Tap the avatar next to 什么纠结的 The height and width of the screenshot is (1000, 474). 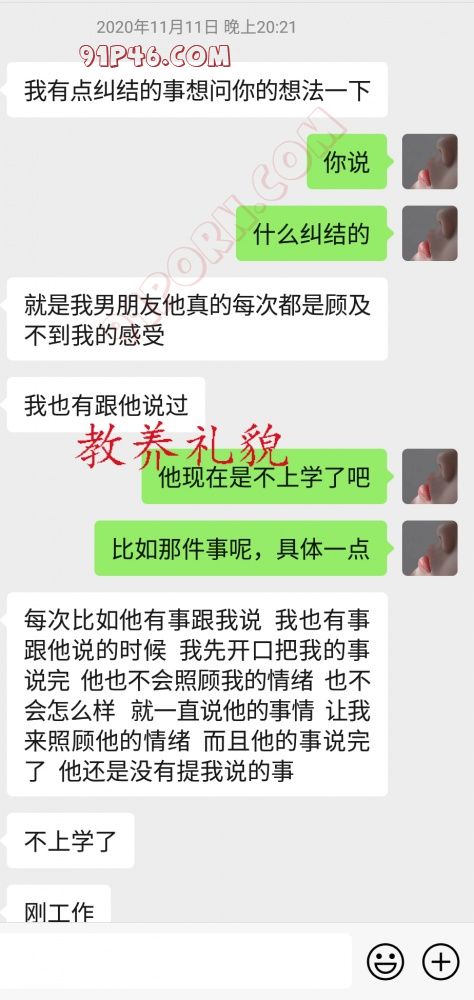click(x=429, y=233)
